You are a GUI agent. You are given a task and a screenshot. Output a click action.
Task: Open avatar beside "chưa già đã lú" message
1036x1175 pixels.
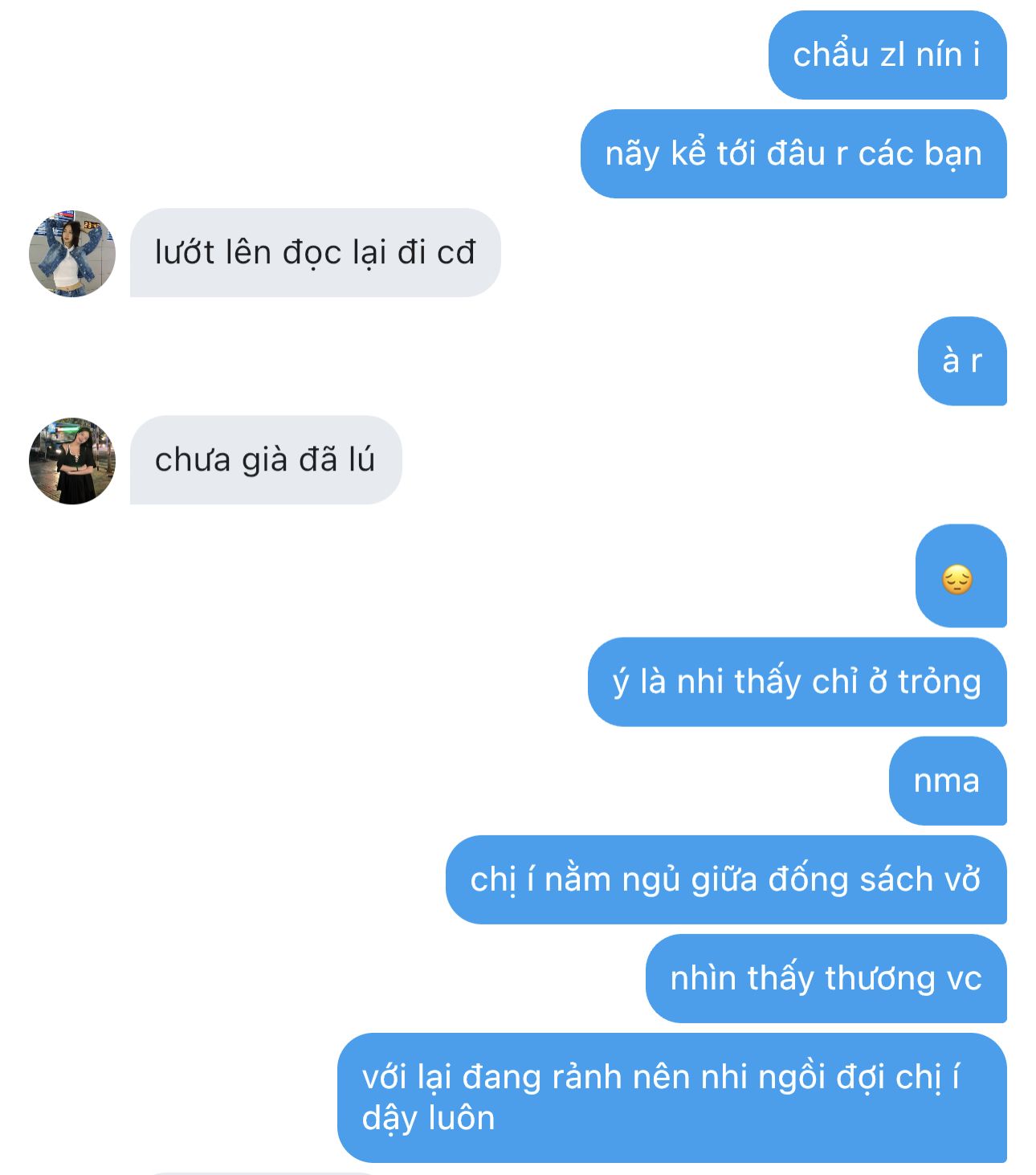(x=72, y=461)
